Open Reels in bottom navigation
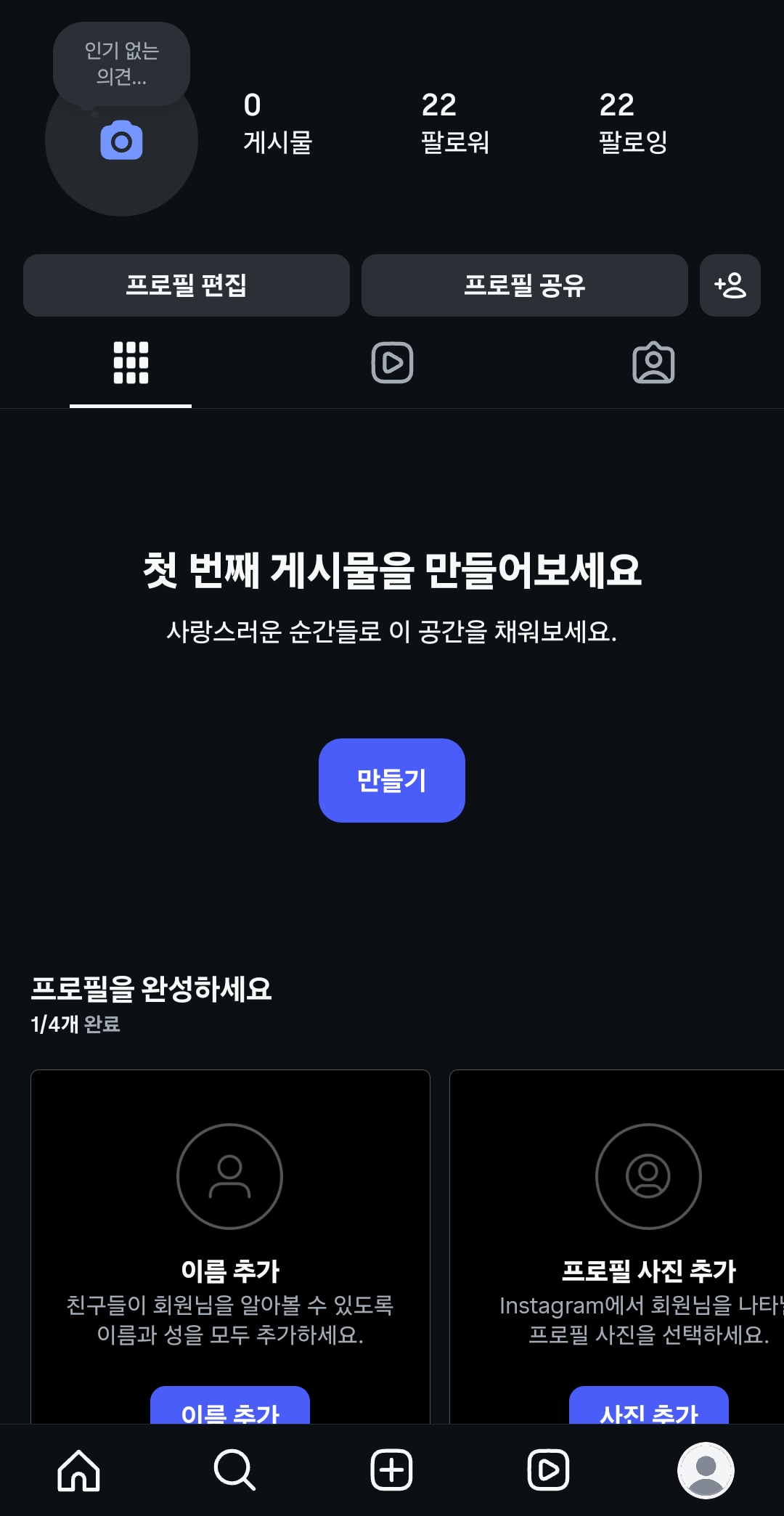784x1516 pixels. (548, 1470)
